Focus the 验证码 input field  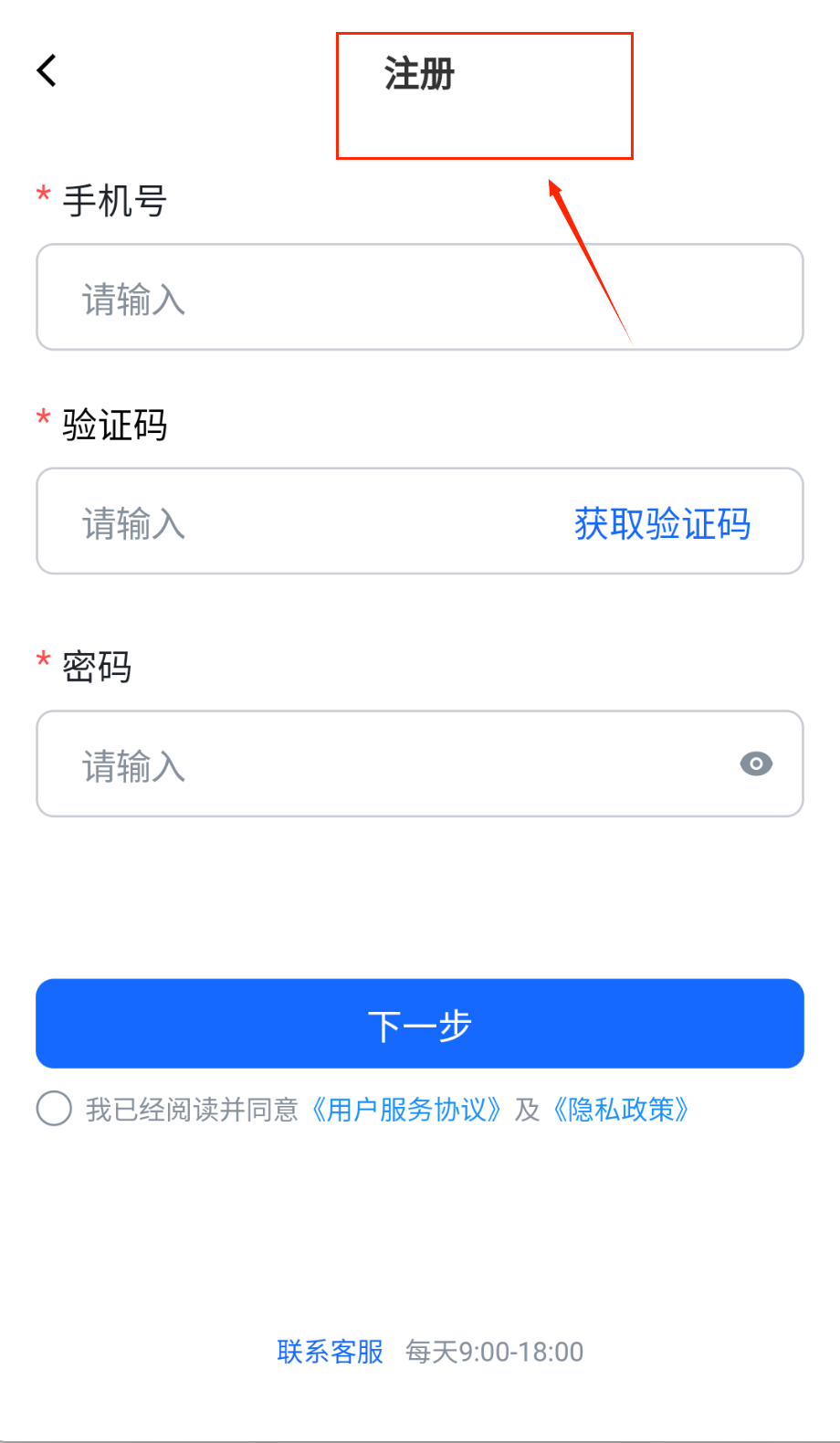coord(301,522)
